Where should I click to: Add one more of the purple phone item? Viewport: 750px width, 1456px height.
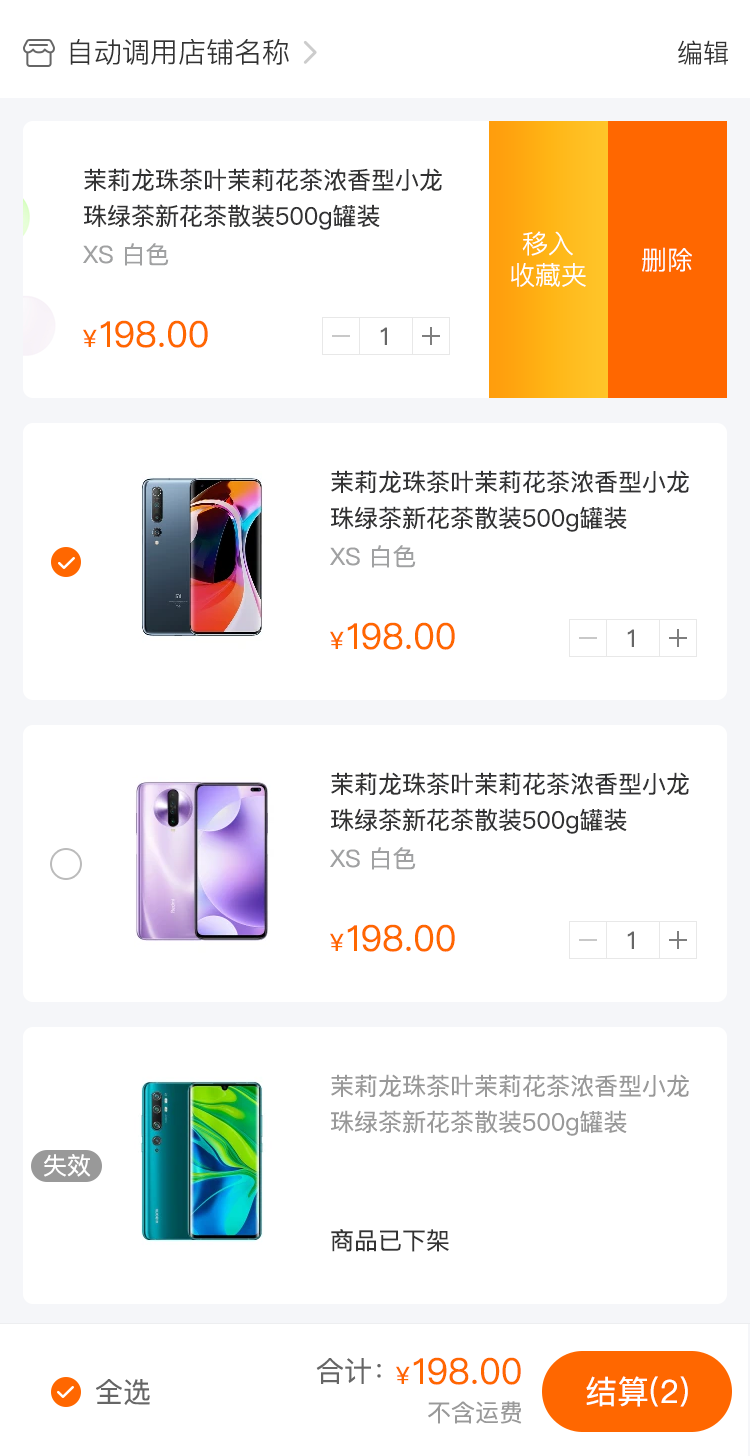coord(678,940)
